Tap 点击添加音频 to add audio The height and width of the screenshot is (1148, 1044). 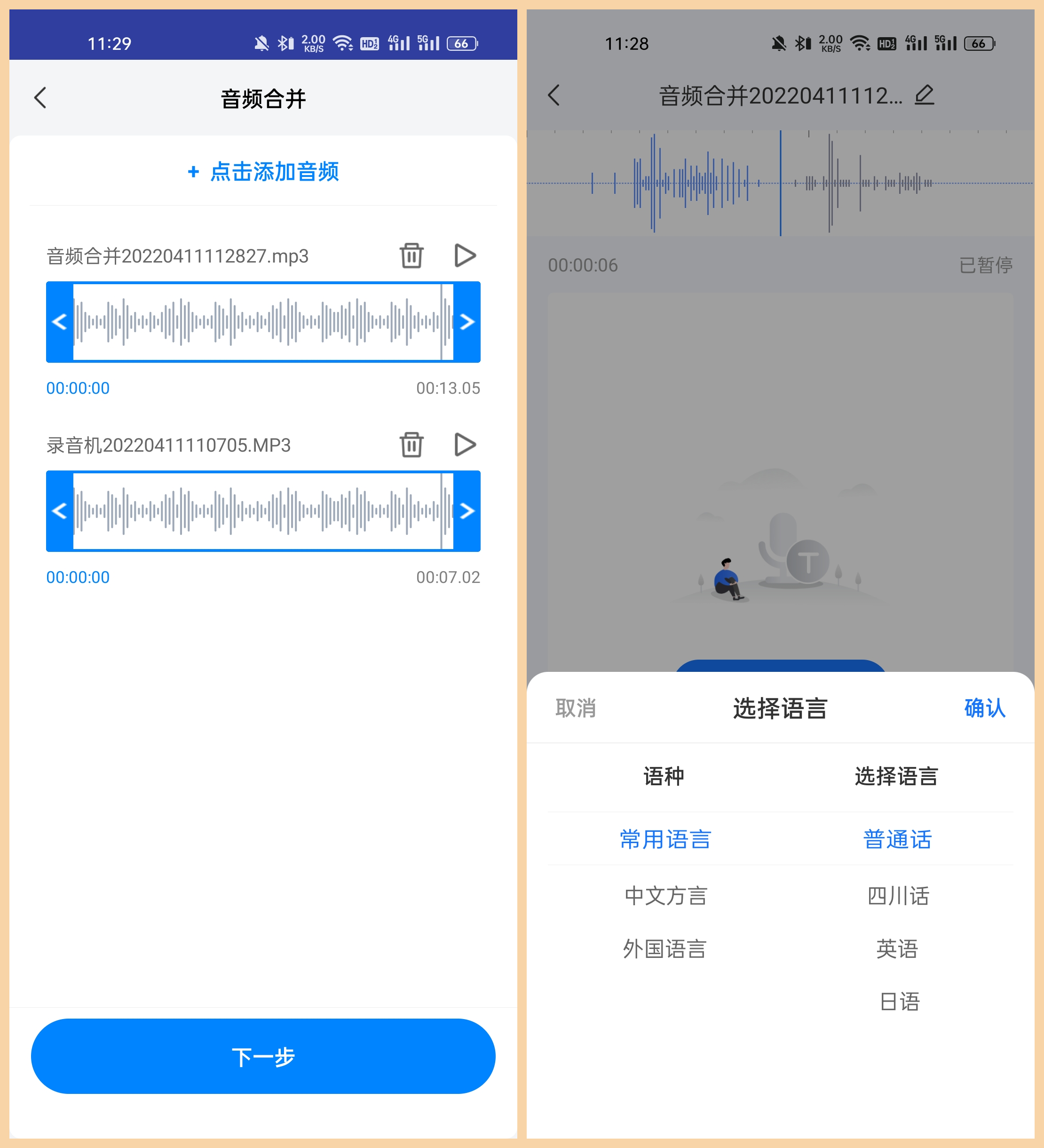(x=263, y=171)
